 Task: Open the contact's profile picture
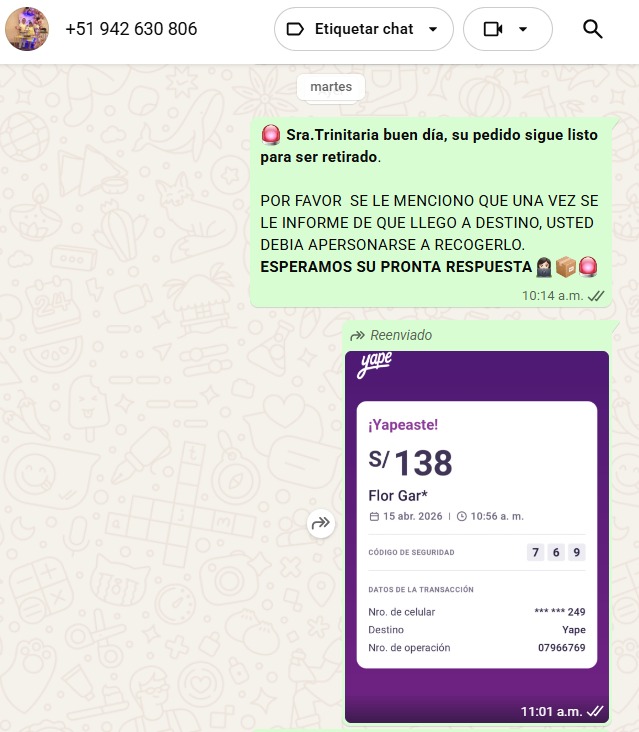click(27, 29)
